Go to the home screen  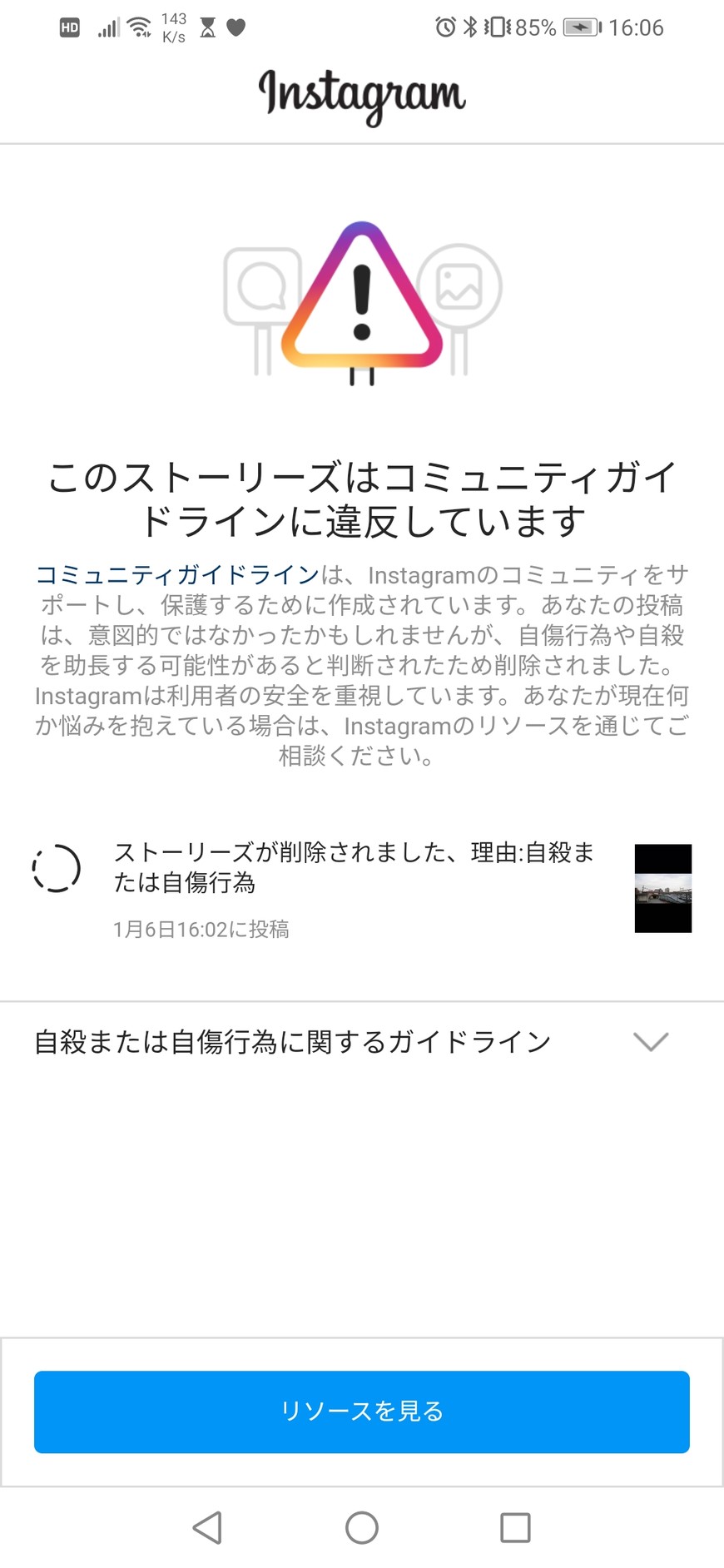(x=362, y=1528)
